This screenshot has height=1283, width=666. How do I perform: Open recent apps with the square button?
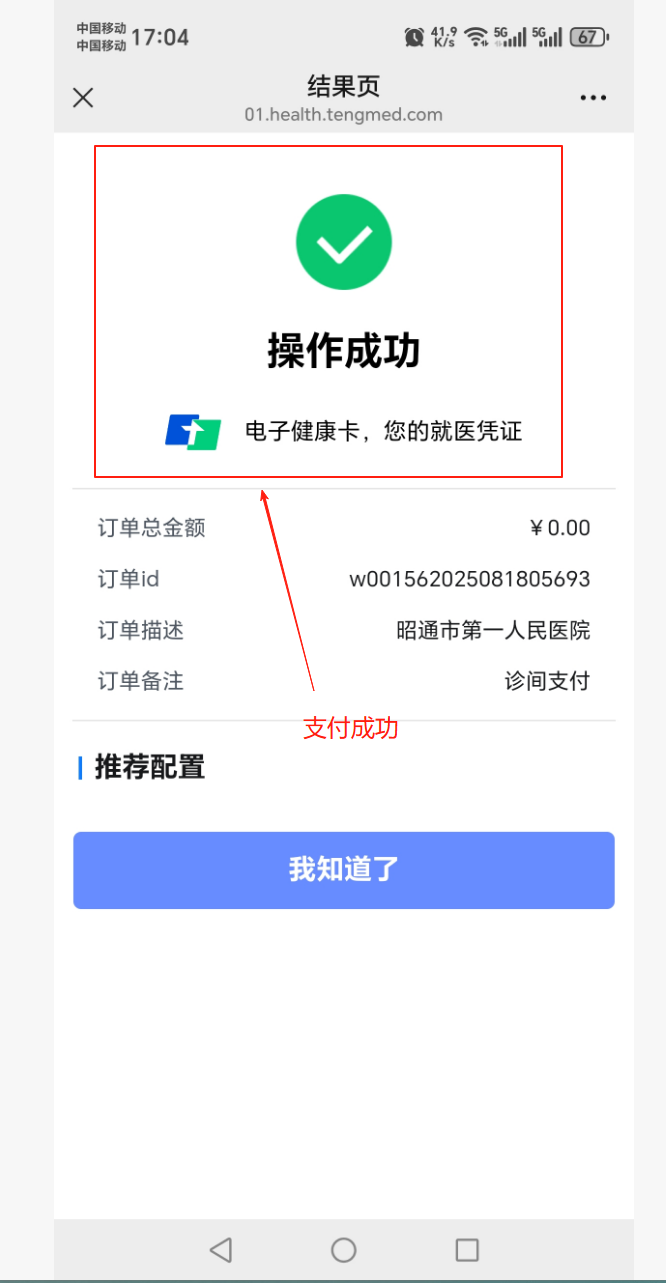467,1249
